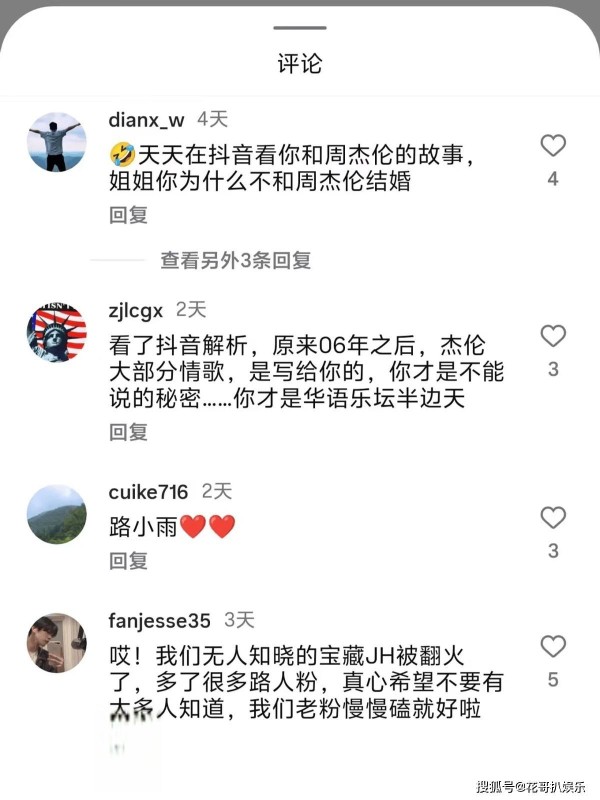Open zjlcgx's Statue of Liberty avatar

tap(56, 332)
